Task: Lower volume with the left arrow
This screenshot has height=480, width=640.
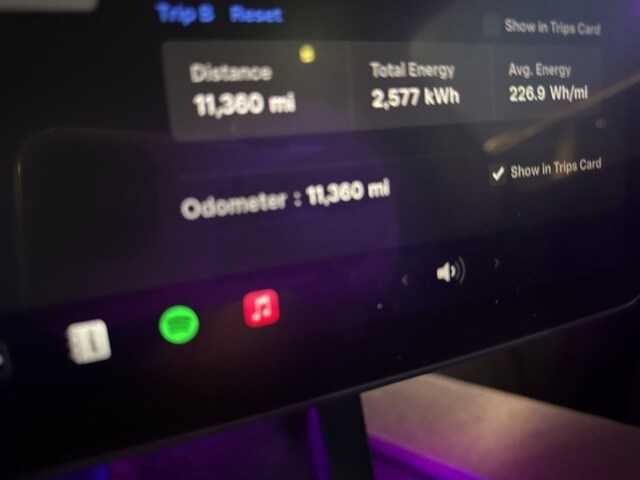Action: tap(405, 280)
